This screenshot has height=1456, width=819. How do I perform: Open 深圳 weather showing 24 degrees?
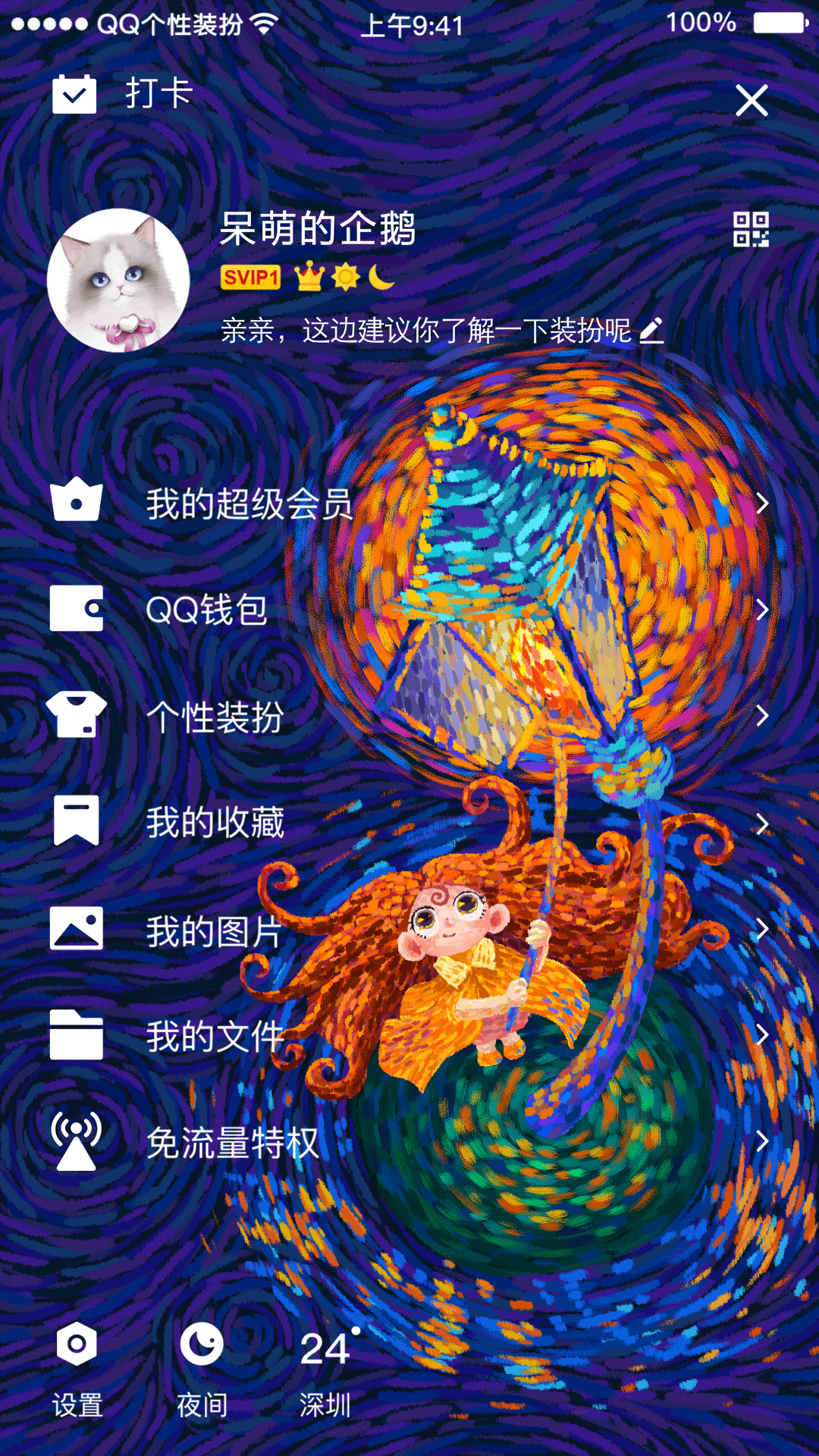325,1365
